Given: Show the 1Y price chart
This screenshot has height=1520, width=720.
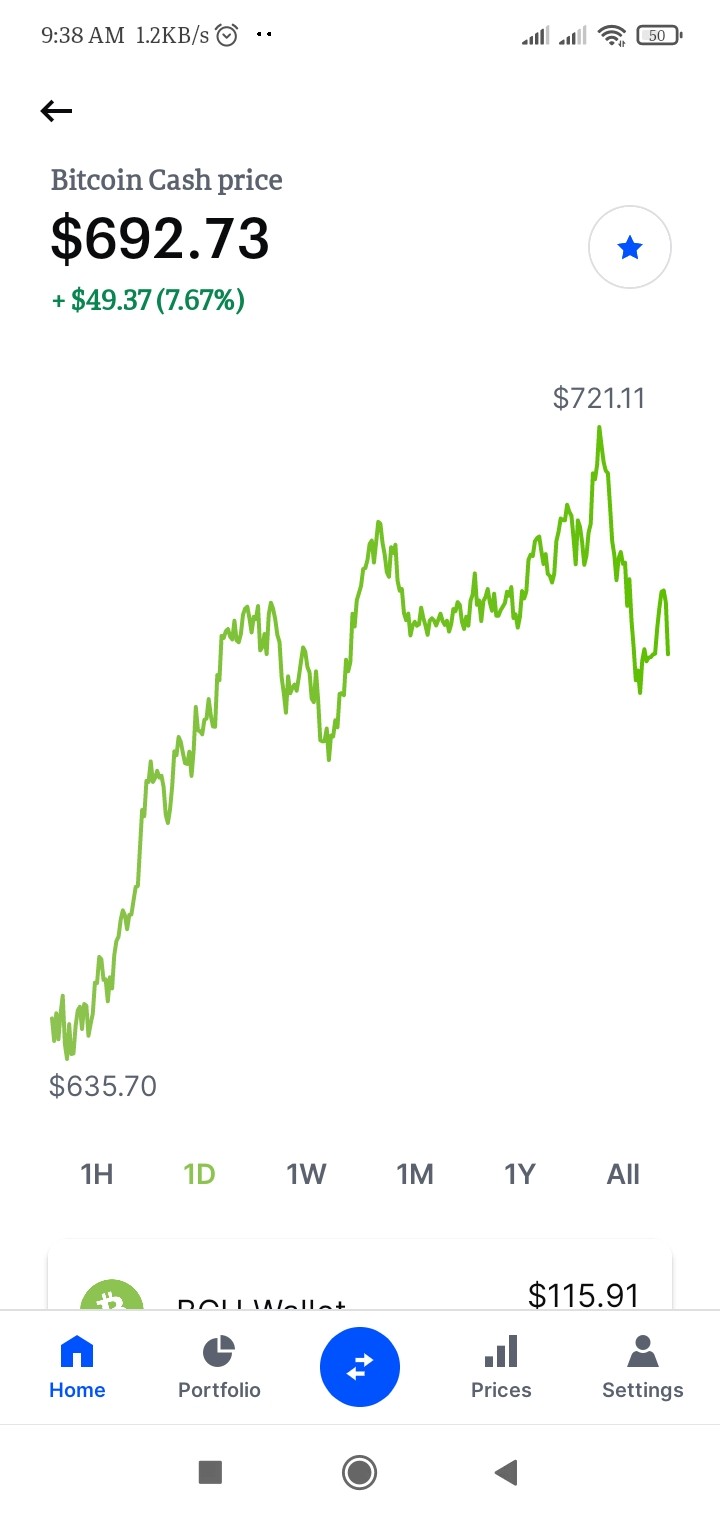Looking at the screenshot, I should click(520, 1174).
